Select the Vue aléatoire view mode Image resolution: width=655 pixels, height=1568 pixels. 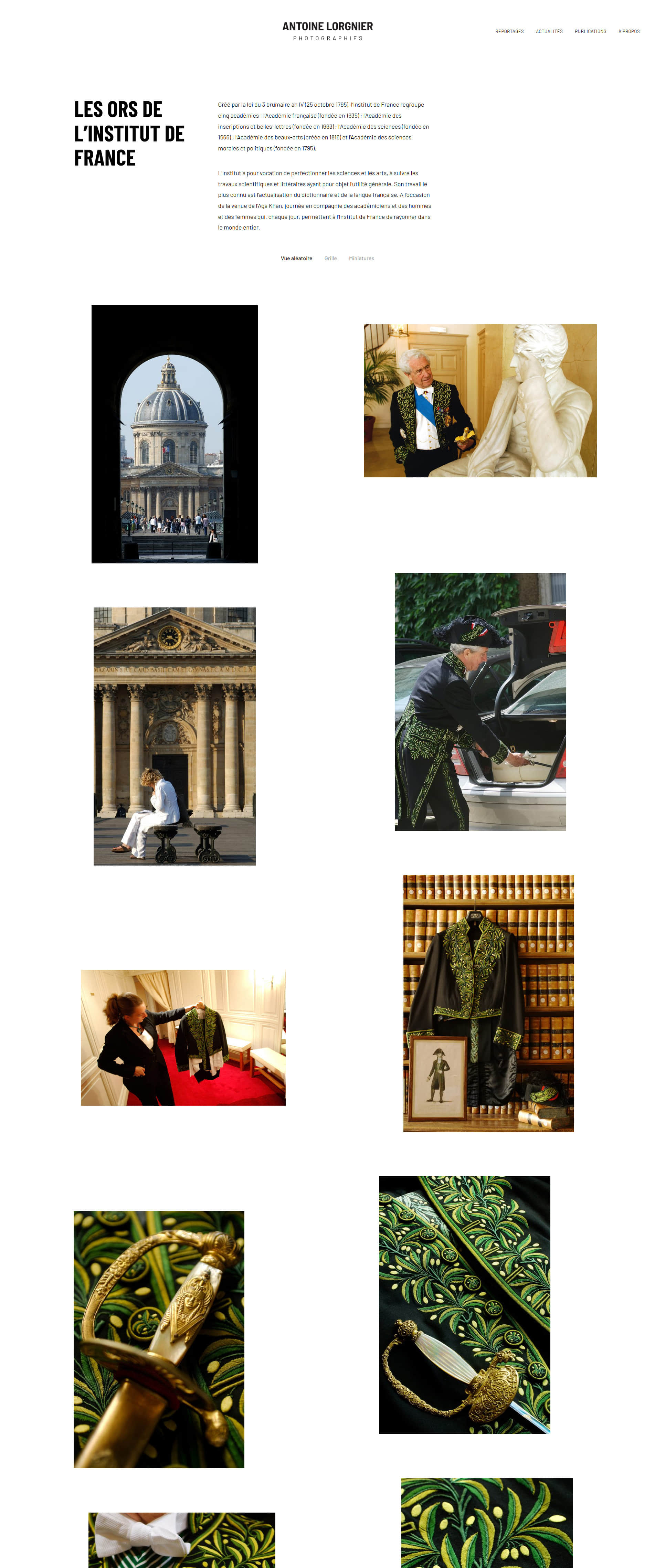pyautogui.click(x=296, y=259)
